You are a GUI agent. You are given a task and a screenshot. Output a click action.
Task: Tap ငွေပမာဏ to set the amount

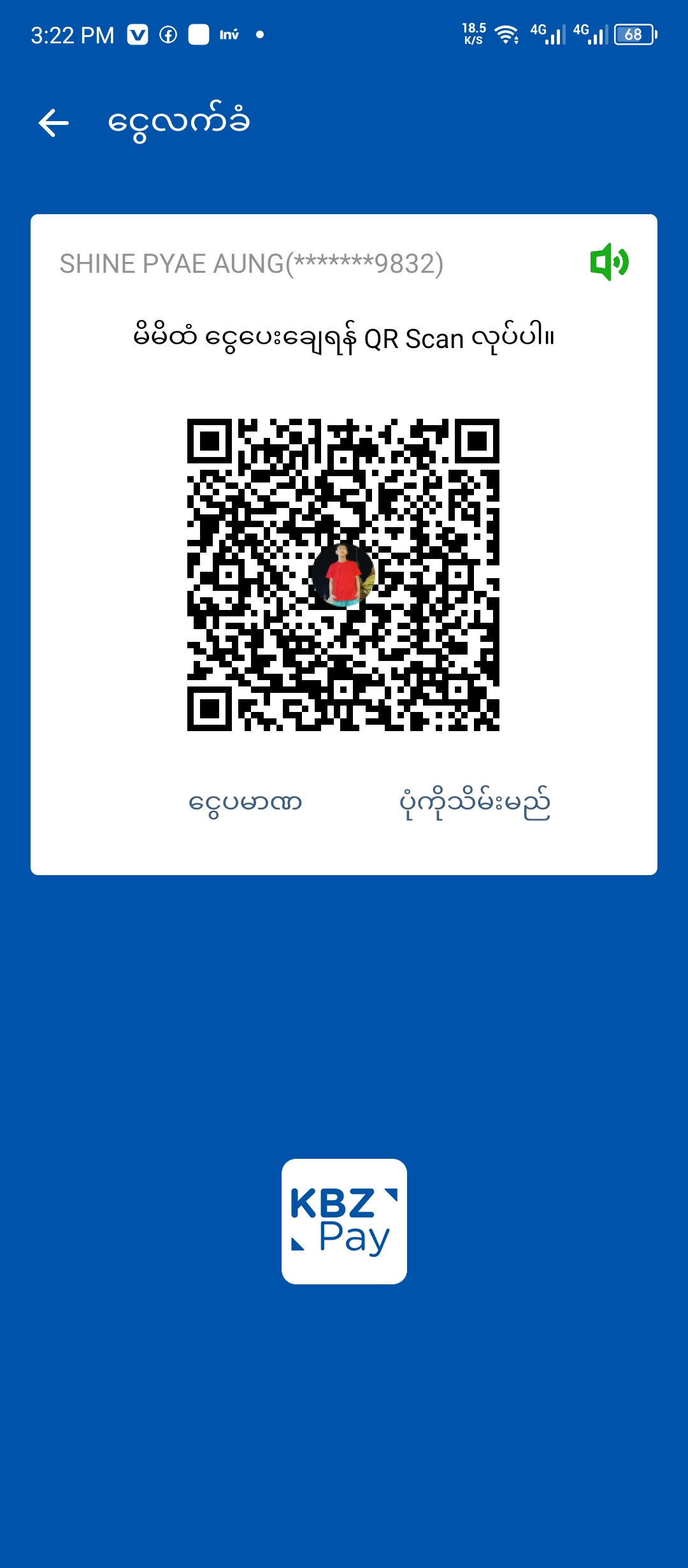(245, 802)
